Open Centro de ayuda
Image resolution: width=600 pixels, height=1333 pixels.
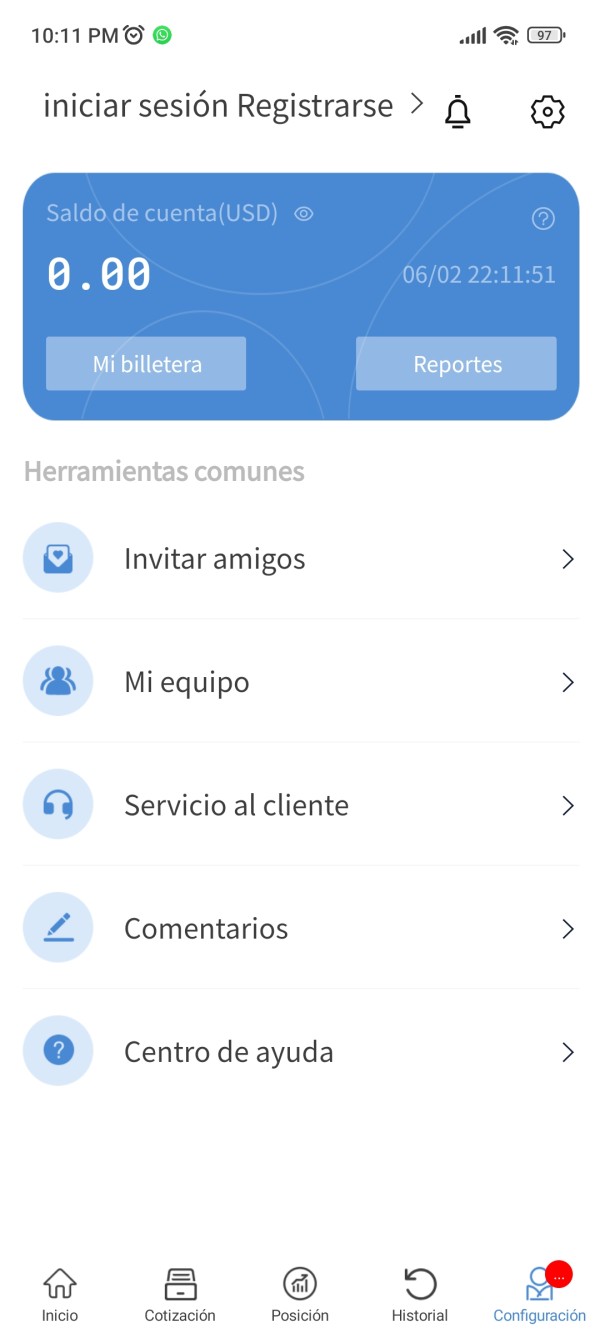point(300,1051)
